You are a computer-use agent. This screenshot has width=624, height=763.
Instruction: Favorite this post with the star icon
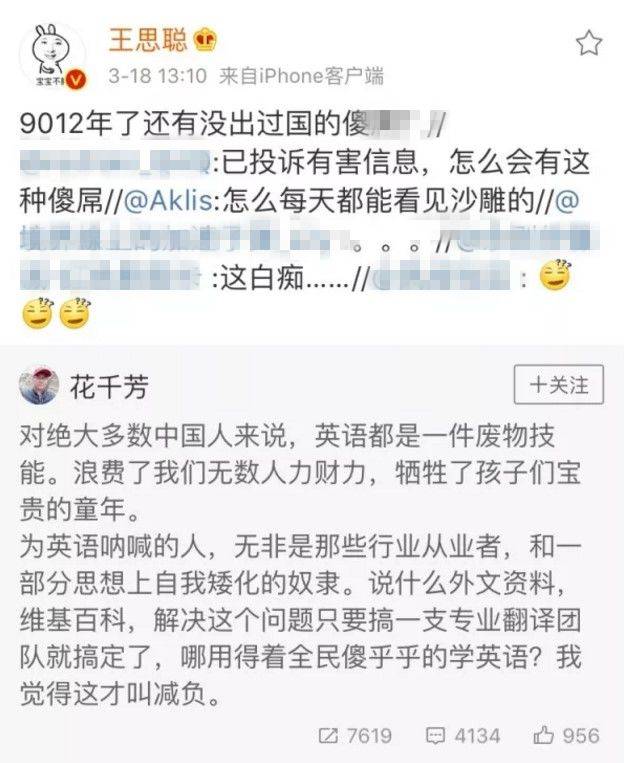(589, 42)
